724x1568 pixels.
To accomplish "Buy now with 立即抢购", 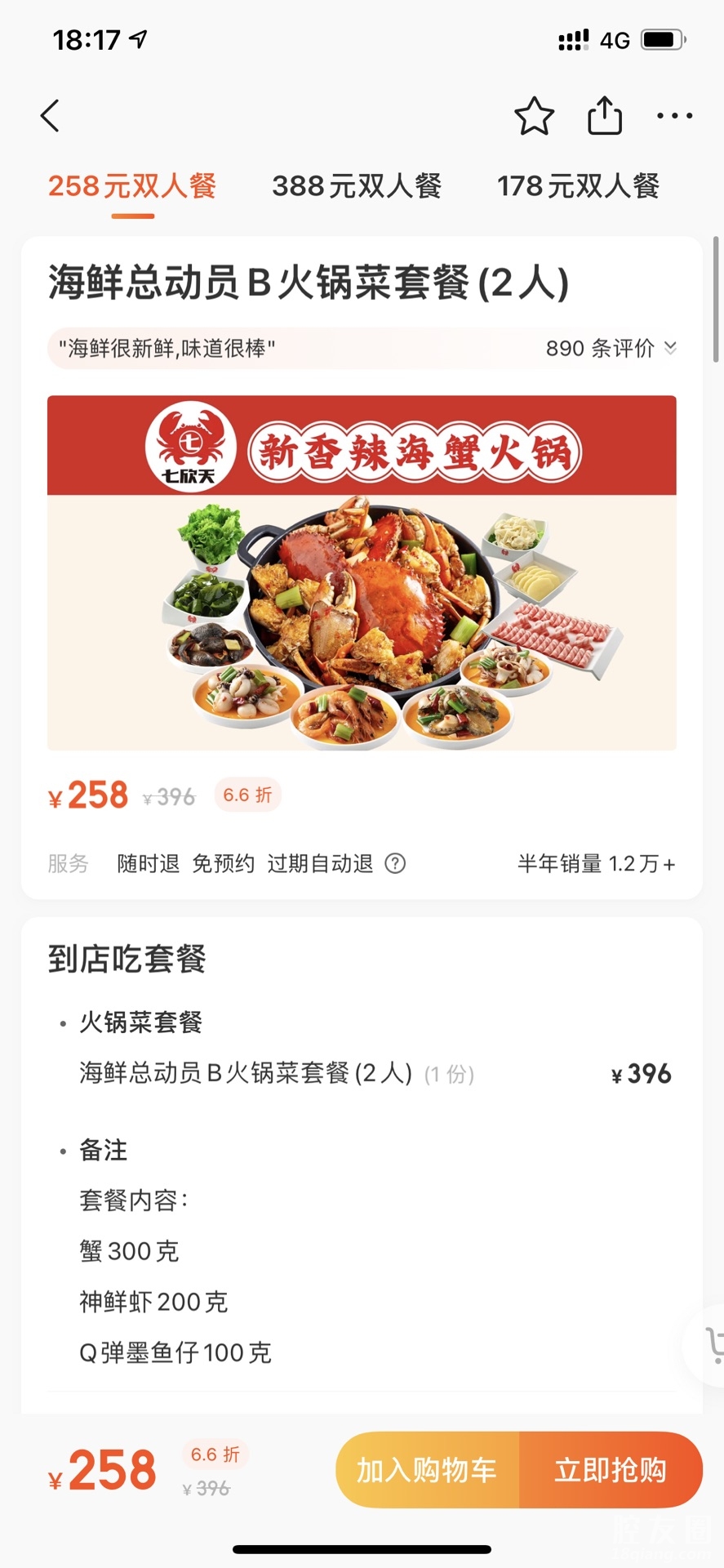I will (611, 1470).
